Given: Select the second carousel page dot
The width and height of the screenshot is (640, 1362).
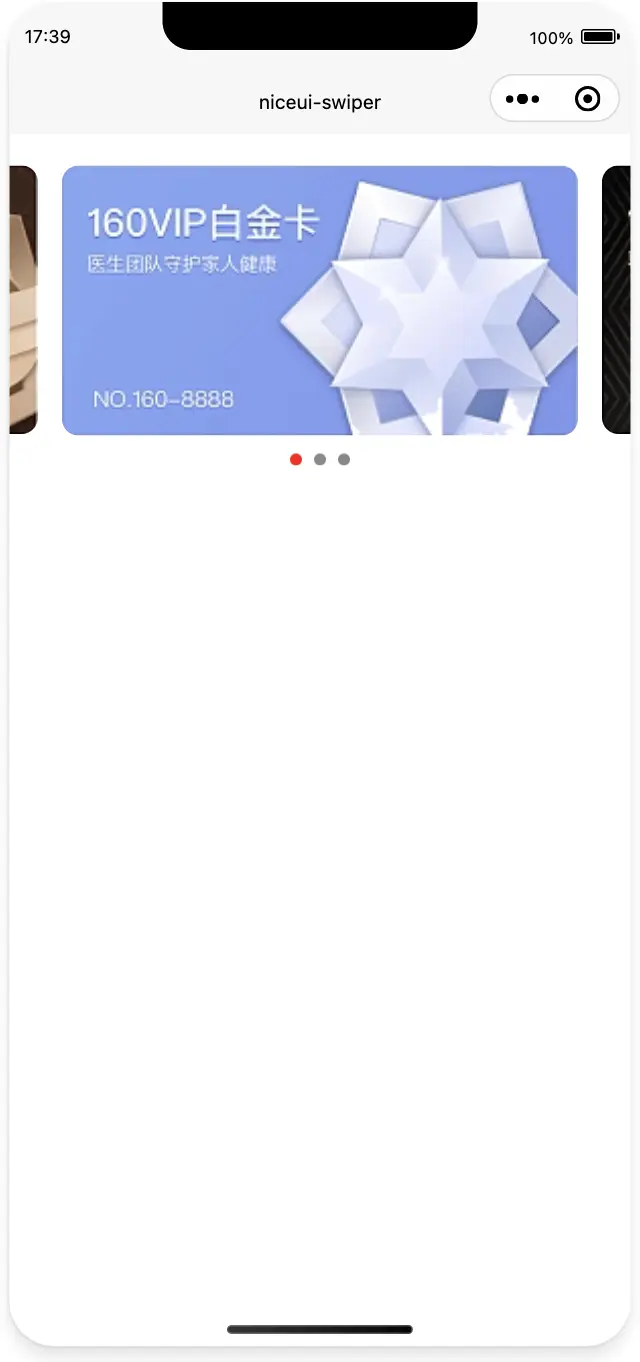Looking at the screenshot, I should point(320,460).
